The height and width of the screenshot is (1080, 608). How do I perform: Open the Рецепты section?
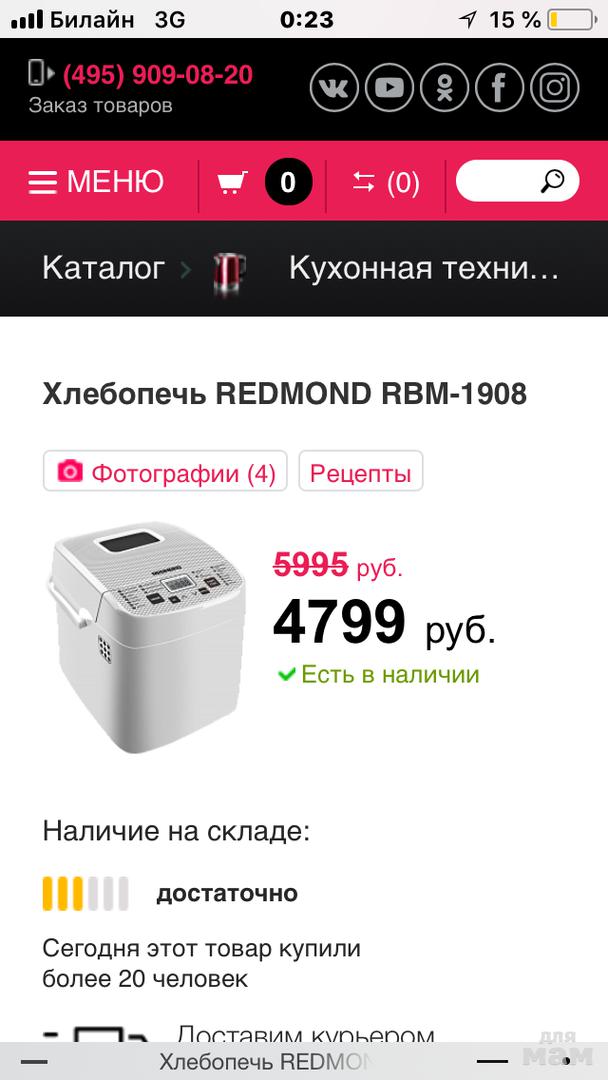[361, 472]
